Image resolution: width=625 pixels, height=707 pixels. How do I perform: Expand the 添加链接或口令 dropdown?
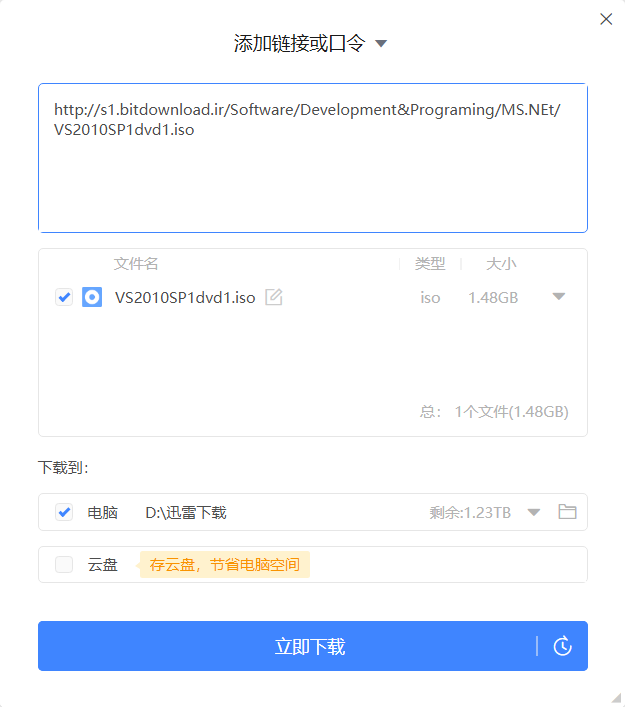381,44
